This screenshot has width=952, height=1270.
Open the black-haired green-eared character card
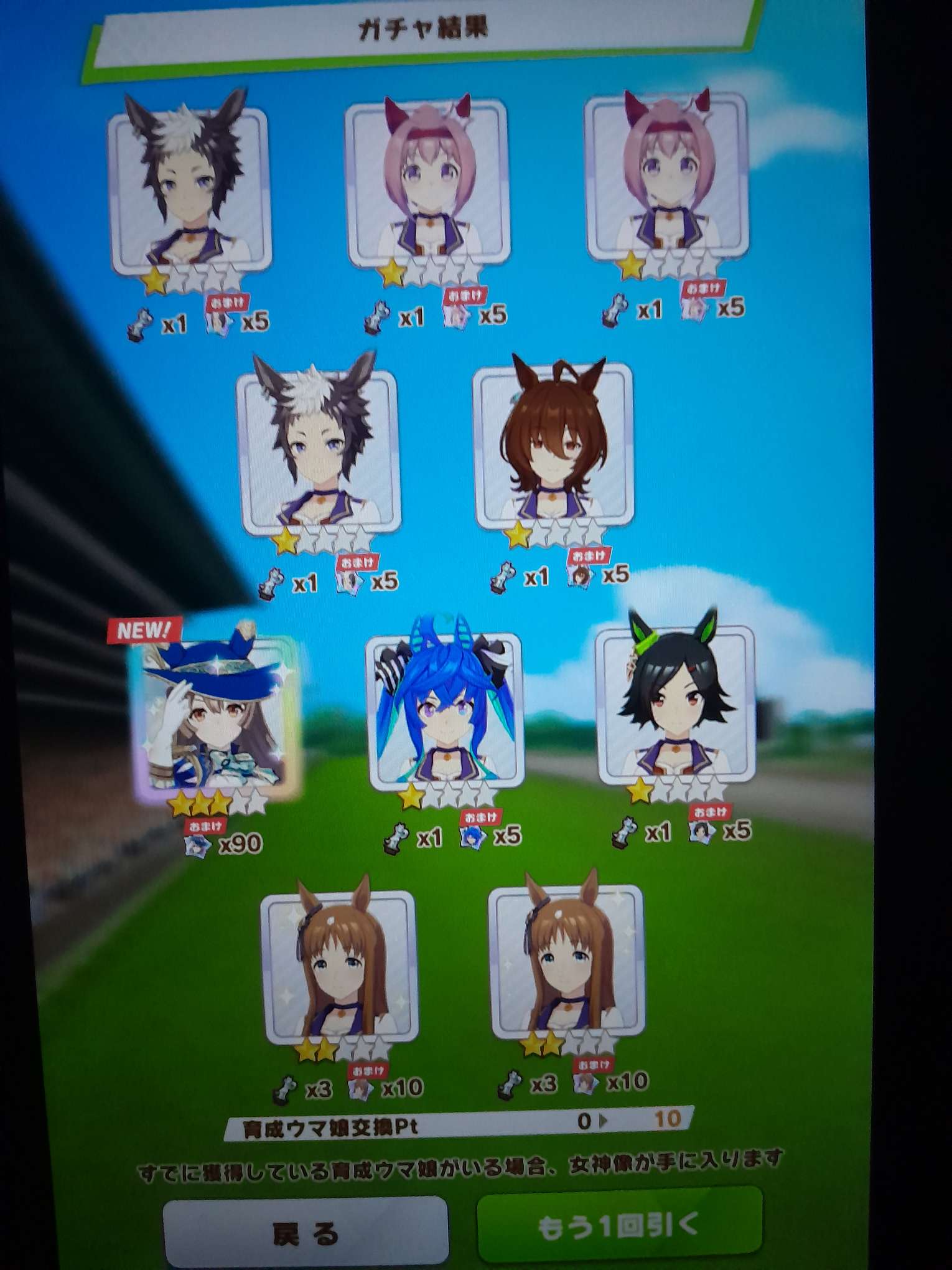(675, 707)
